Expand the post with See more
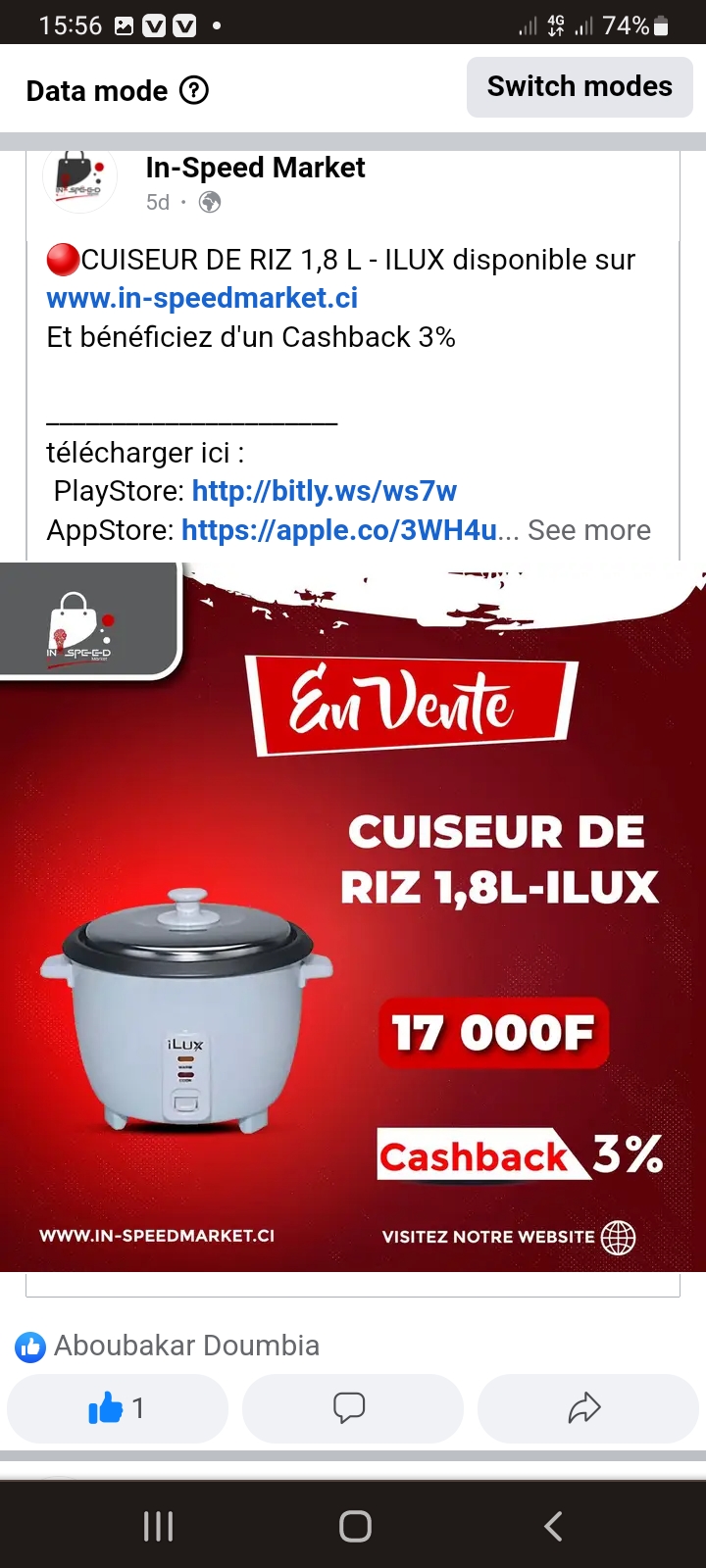Image resolution: width=706 pixels, height=1568 pixels. (x=588, y=530)
